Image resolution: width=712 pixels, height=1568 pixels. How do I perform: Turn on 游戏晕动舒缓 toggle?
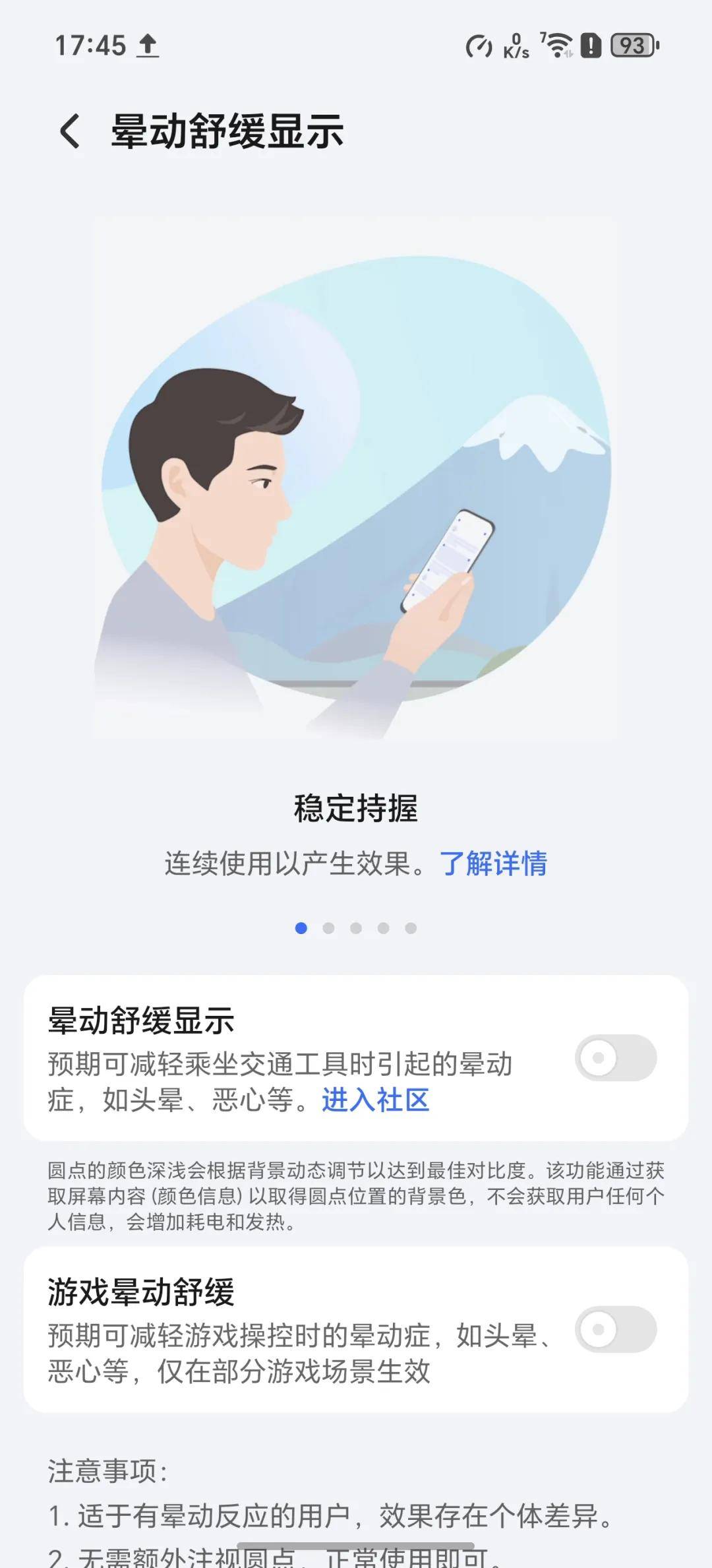pos(615,1329)
